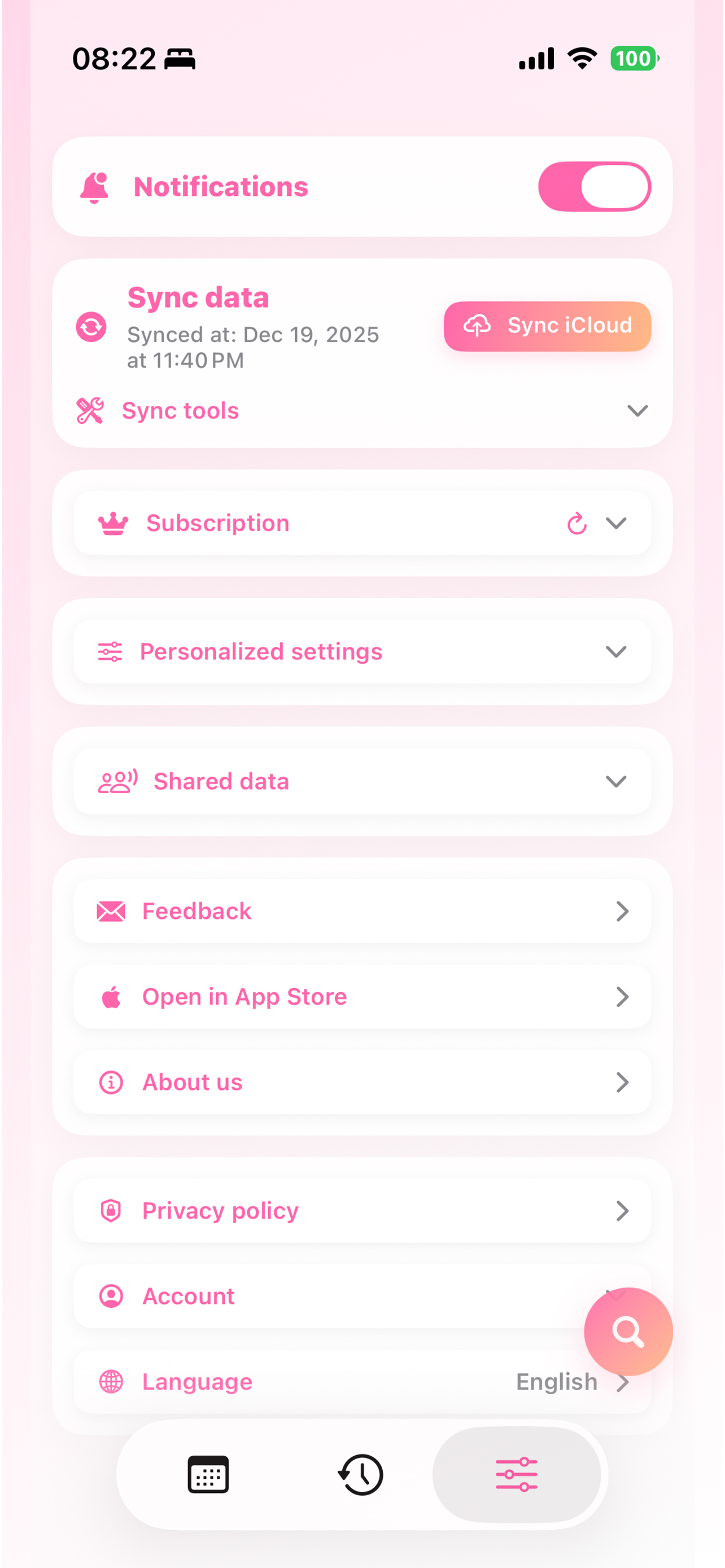Expand the Shared data section
Viewport: 725px width, 1568px height.
(615, 782)
